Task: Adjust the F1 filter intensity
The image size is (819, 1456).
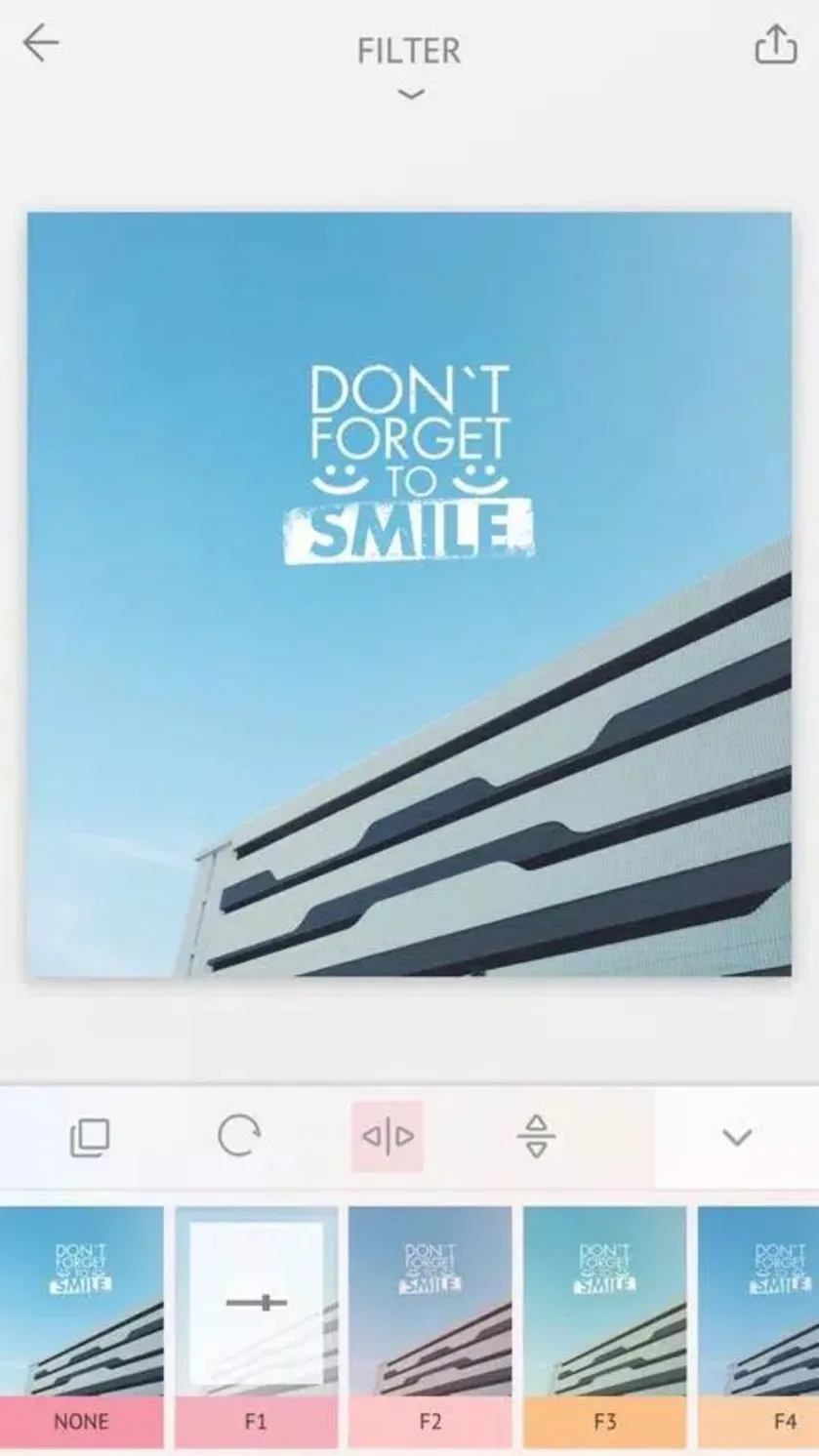Action: click(x=257, y=1303)
